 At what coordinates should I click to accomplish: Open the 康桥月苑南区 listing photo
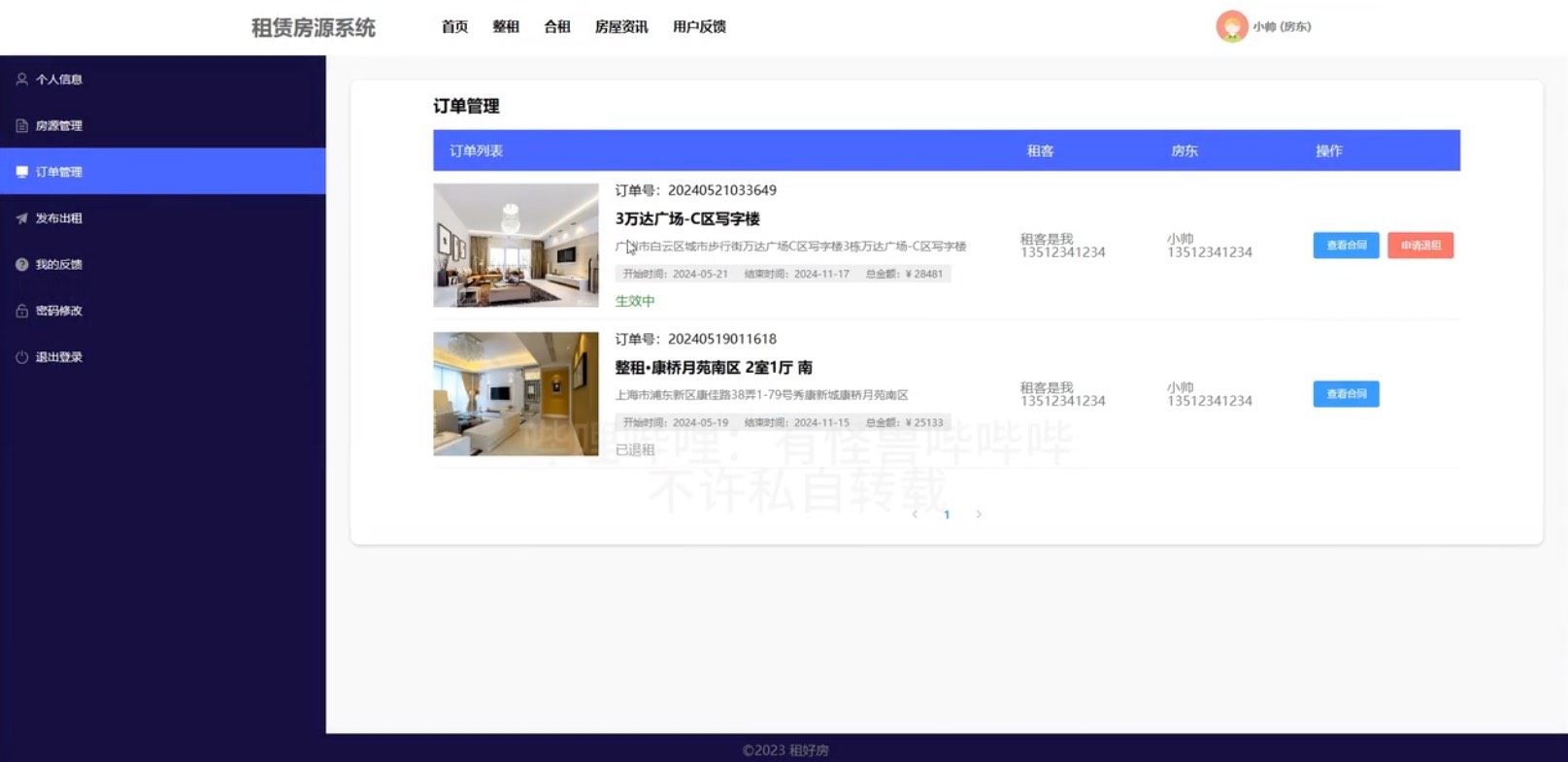516,394
